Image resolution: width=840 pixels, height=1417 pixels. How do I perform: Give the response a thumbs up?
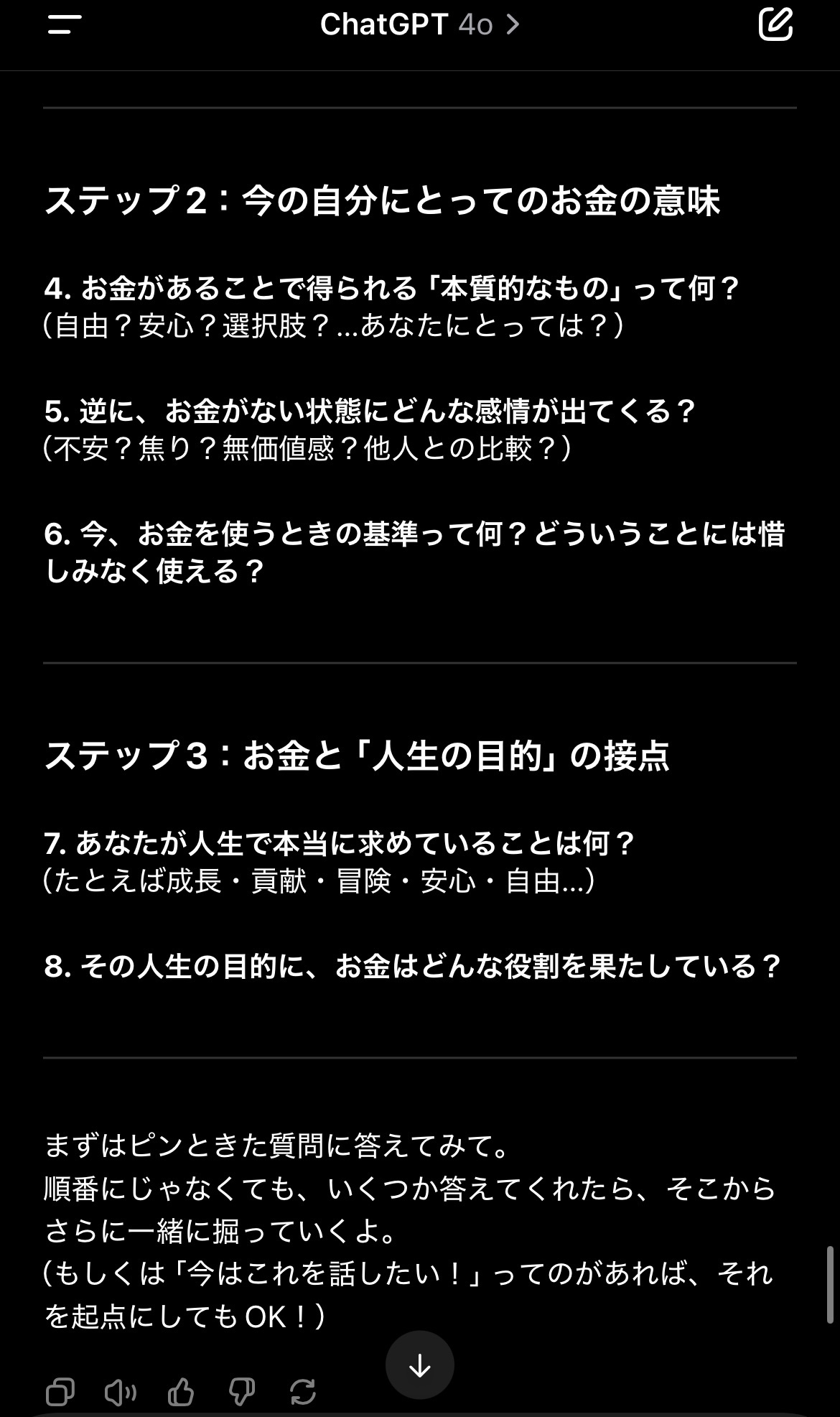pos(181,1393)
